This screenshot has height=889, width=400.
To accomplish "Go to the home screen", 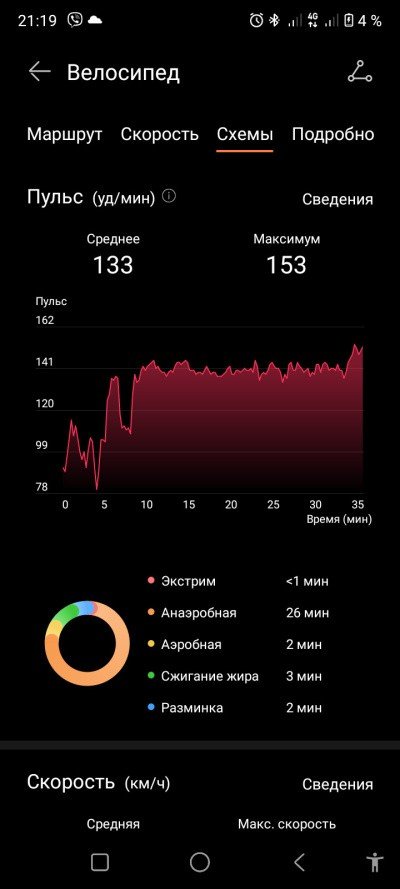I will (x=199, y=862).
